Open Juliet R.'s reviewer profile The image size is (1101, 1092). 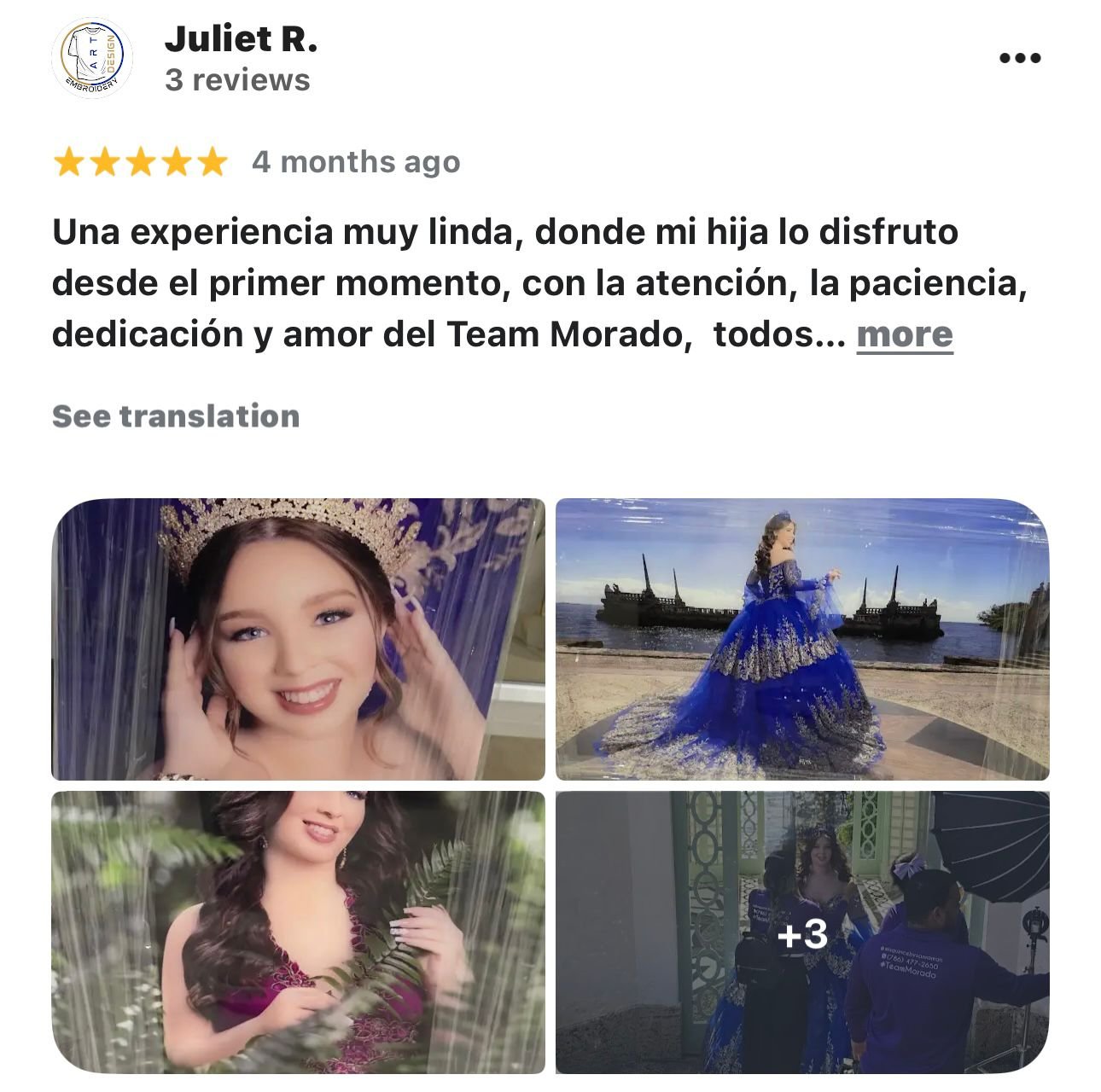click(x=241, y=39)
